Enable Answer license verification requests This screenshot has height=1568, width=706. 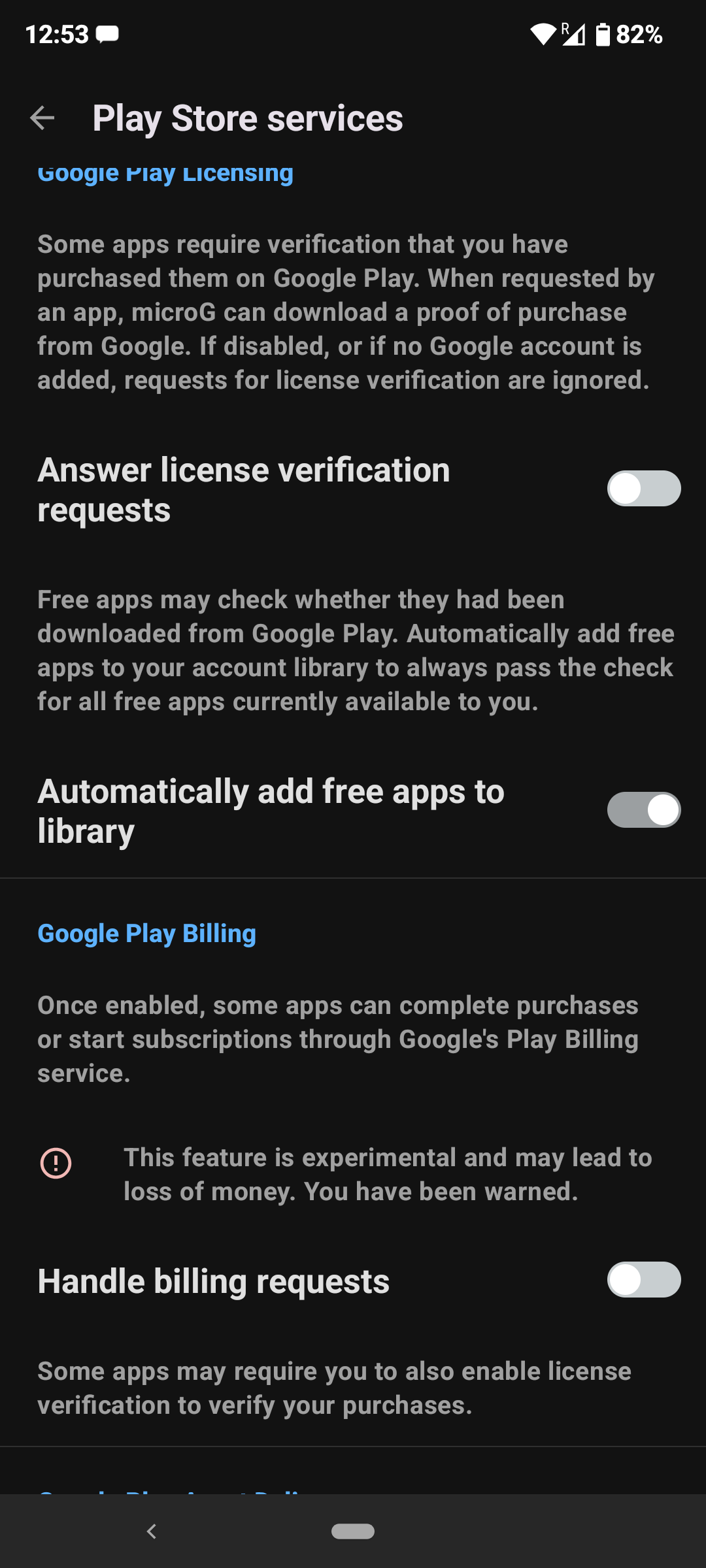tap(644, 489)
